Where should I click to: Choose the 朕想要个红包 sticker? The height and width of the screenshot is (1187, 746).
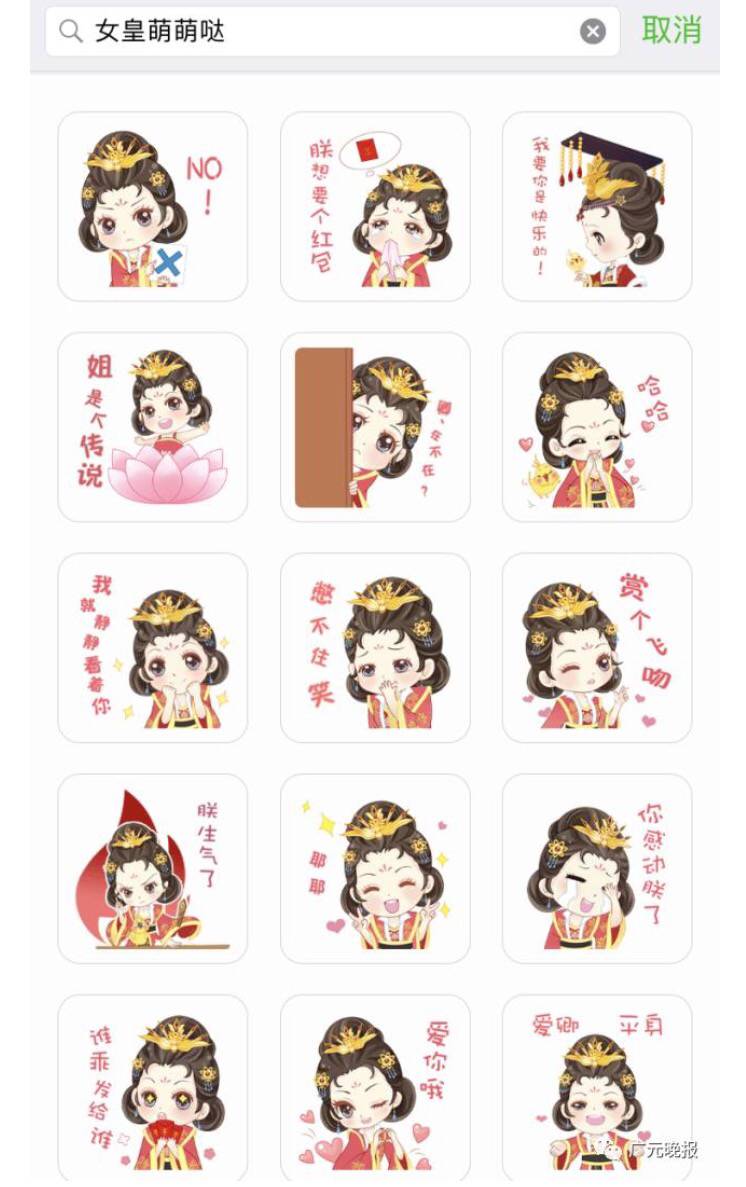pos(375,206)
